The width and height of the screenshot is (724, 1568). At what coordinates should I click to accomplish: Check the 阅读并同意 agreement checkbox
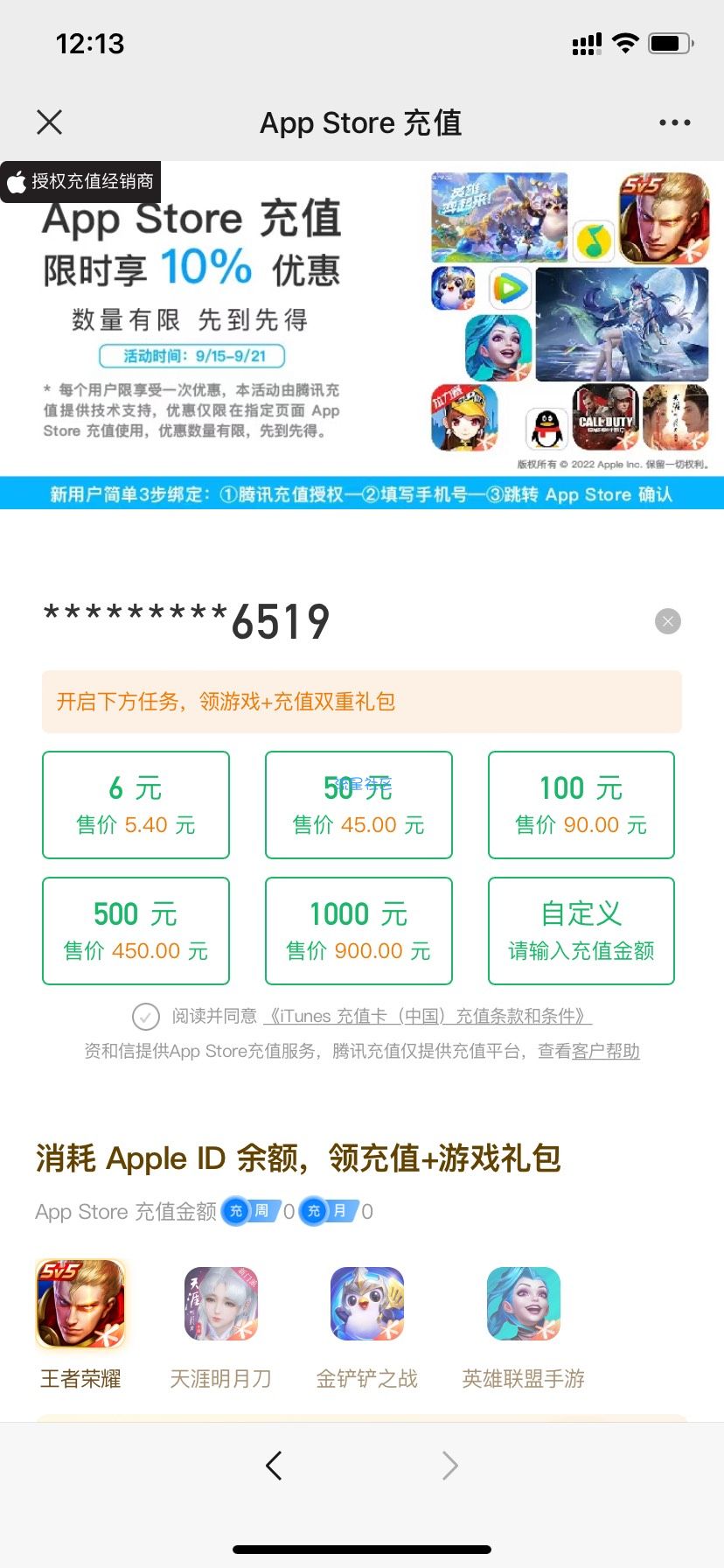point(145,1017)
